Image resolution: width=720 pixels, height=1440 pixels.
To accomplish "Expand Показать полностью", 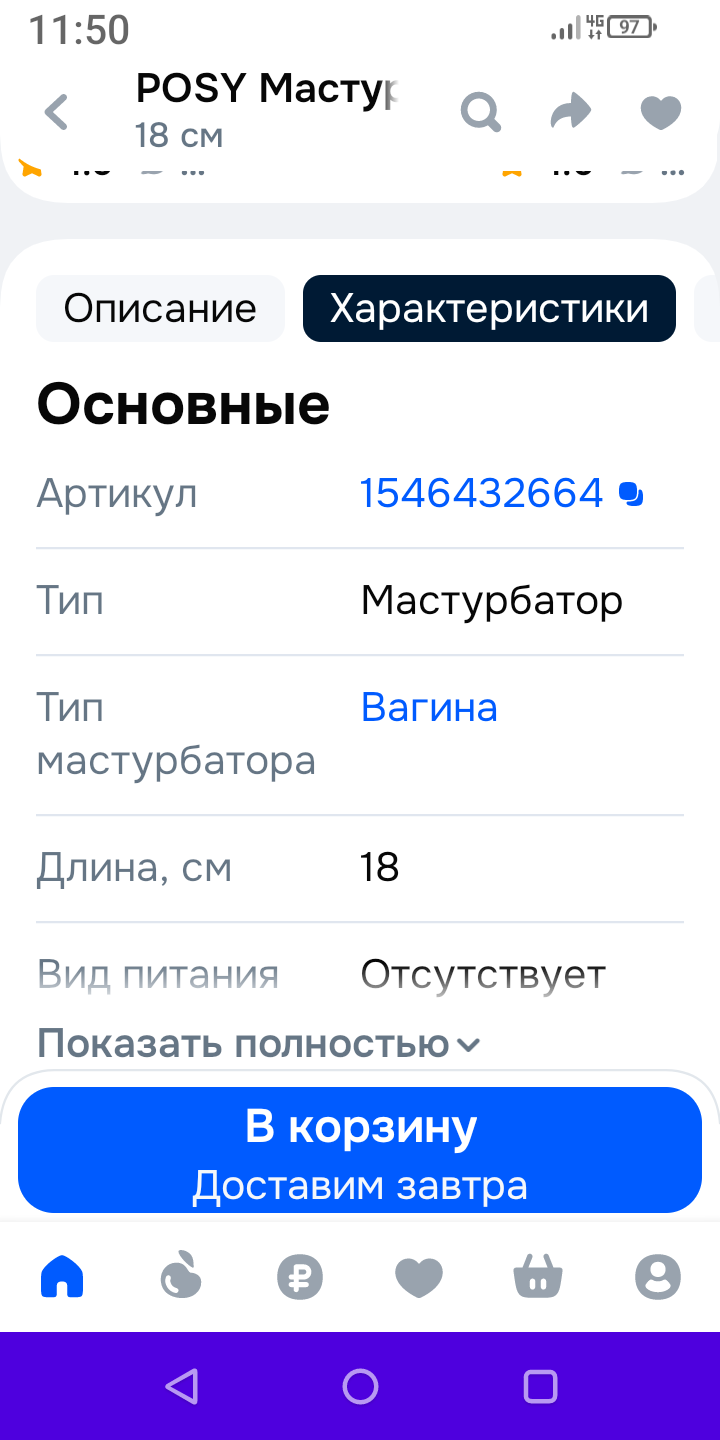I will click(x=259, y=1044).
